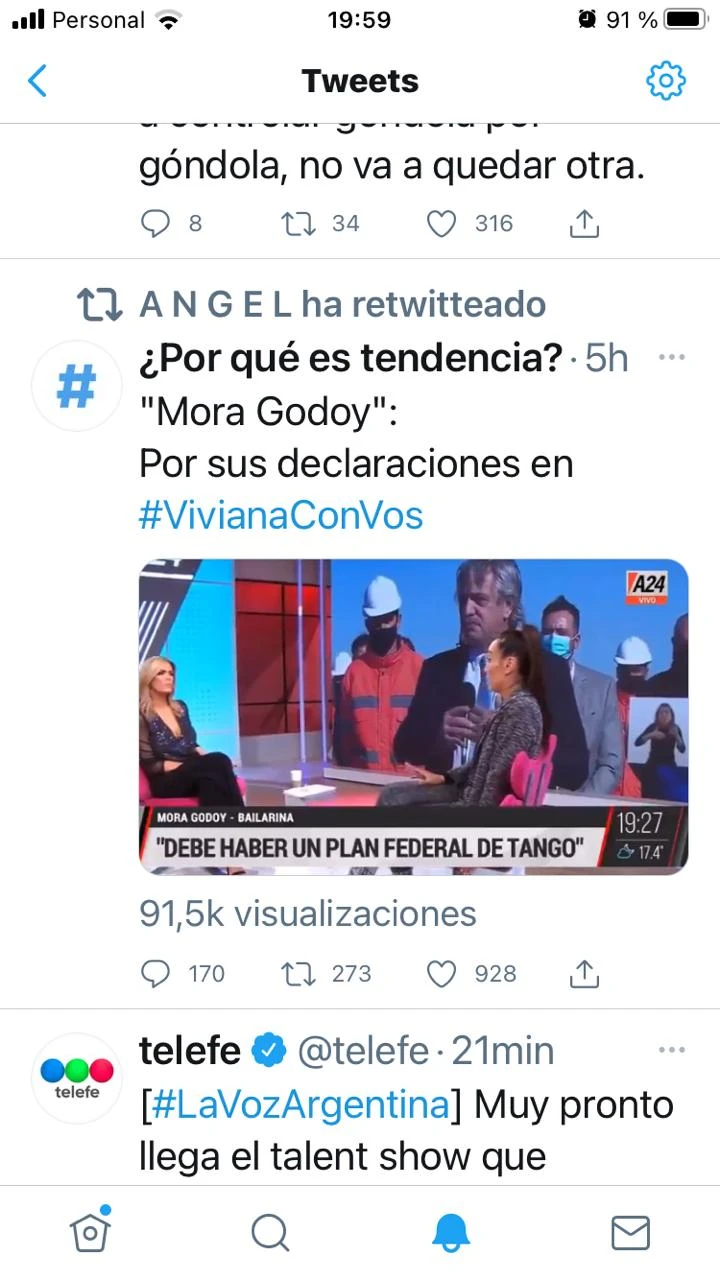Reply to the Mora Godoy tweet

click(x=155, y=973)
